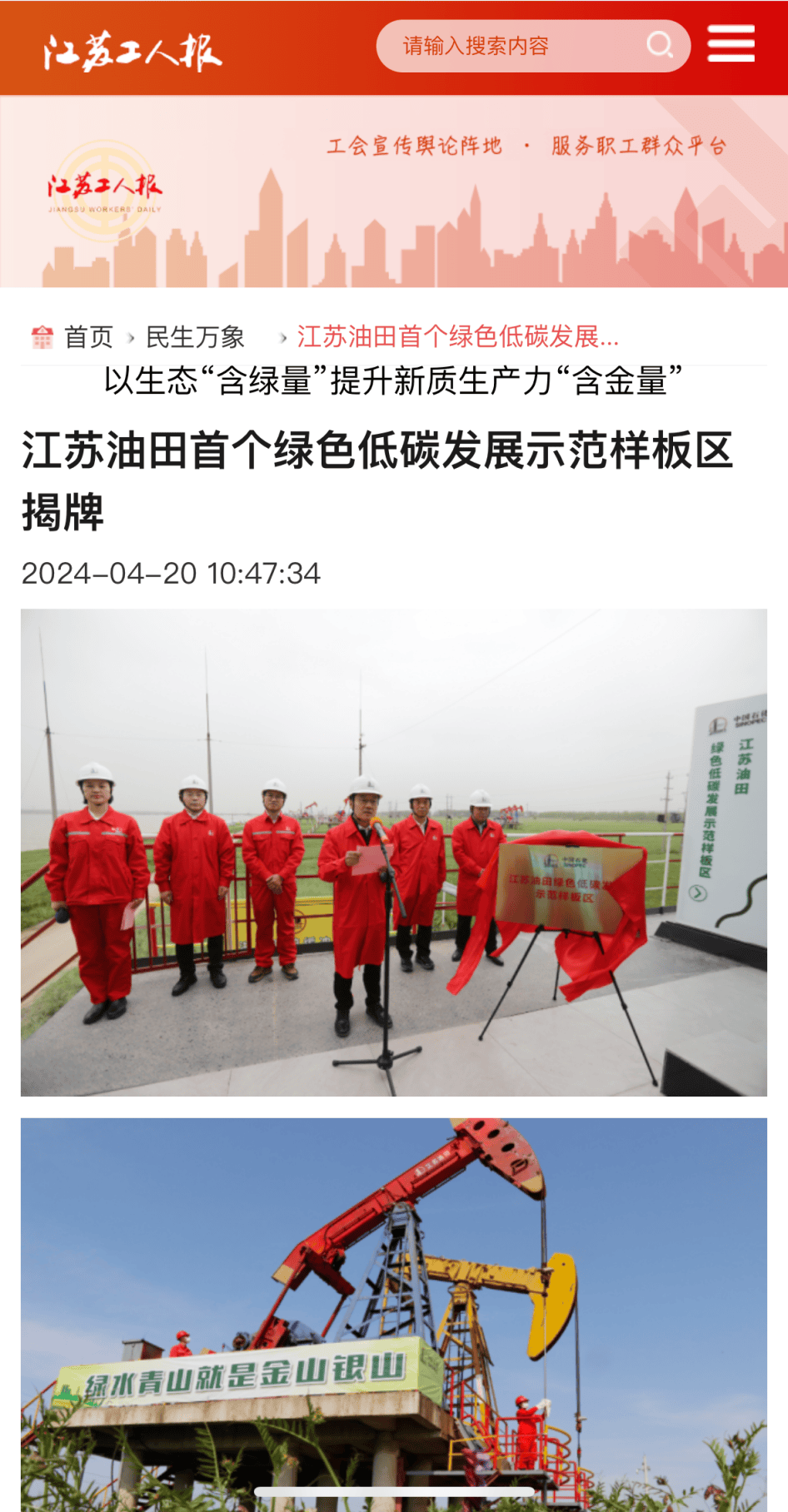Open 民生万象 category in breadcrumb
This screenshot has height=1512, width=788.
click(195, 337)
